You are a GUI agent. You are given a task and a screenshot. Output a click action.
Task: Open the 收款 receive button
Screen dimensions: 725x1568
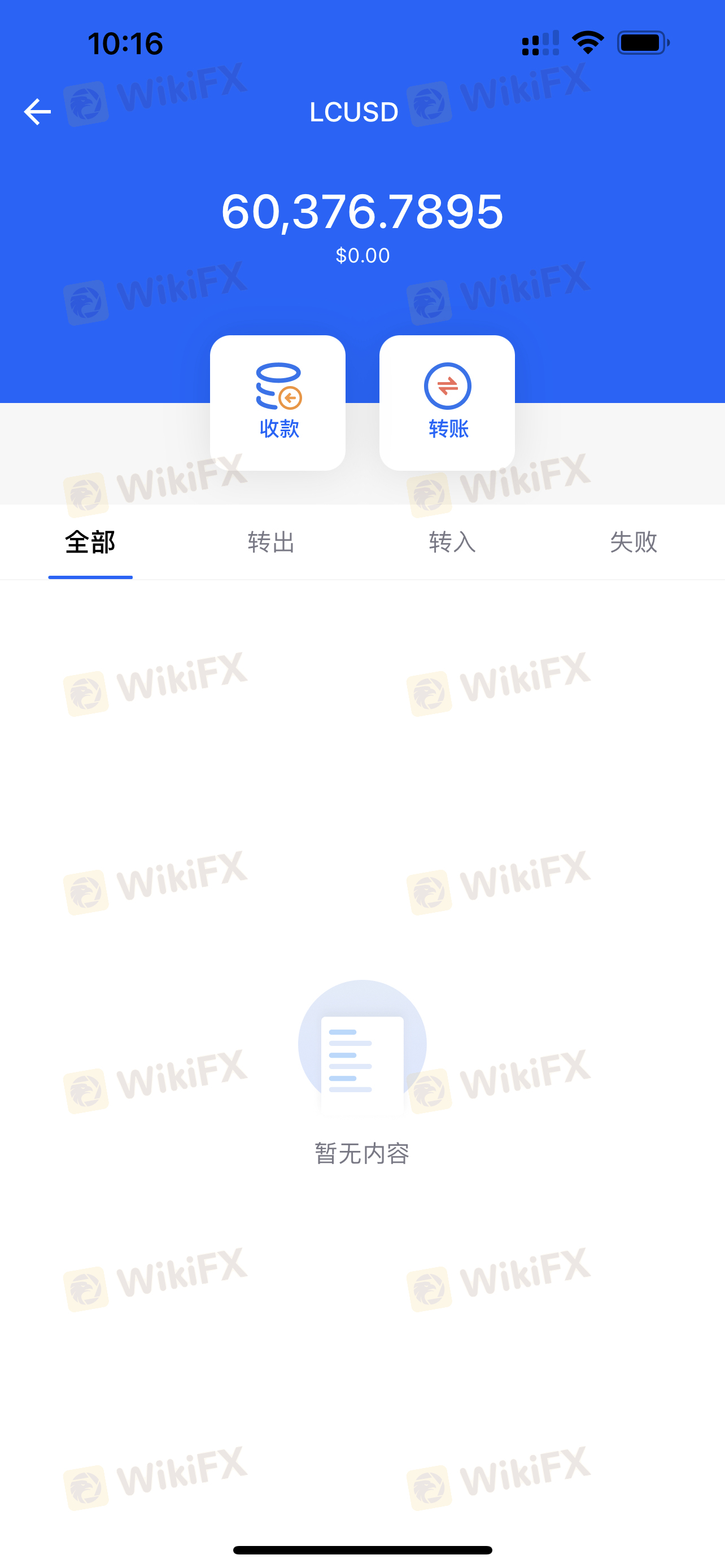click(278, 402)
